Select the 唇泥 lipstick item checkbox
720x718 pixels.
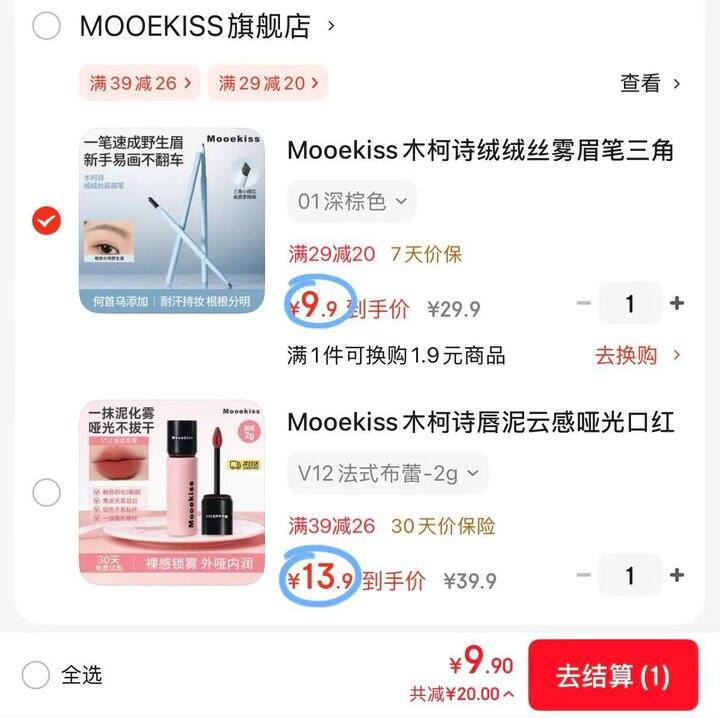pyautogui.click(x=46, y=493)
